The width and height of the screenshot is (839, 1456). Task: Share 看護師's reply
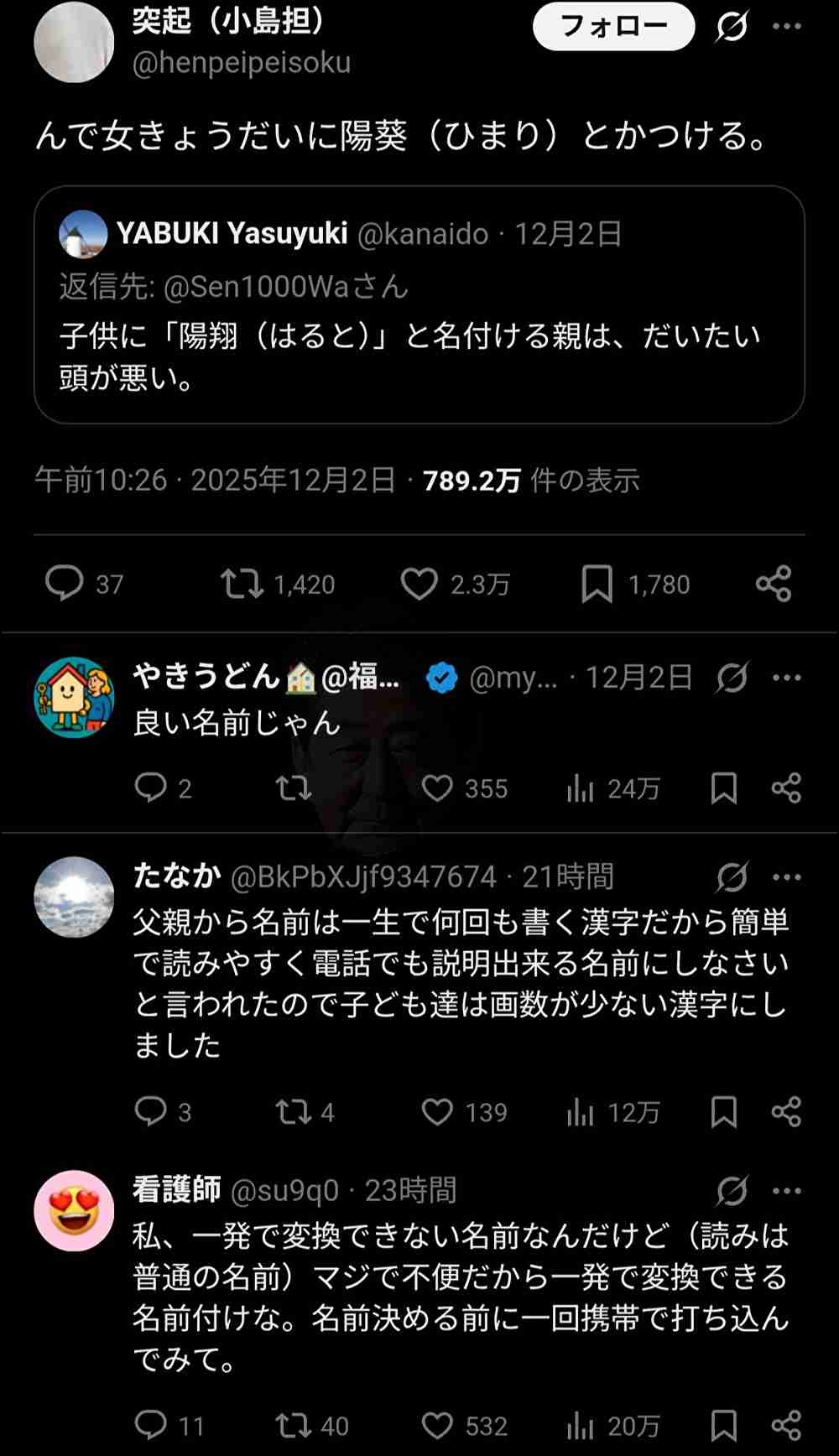(786, 1426)
